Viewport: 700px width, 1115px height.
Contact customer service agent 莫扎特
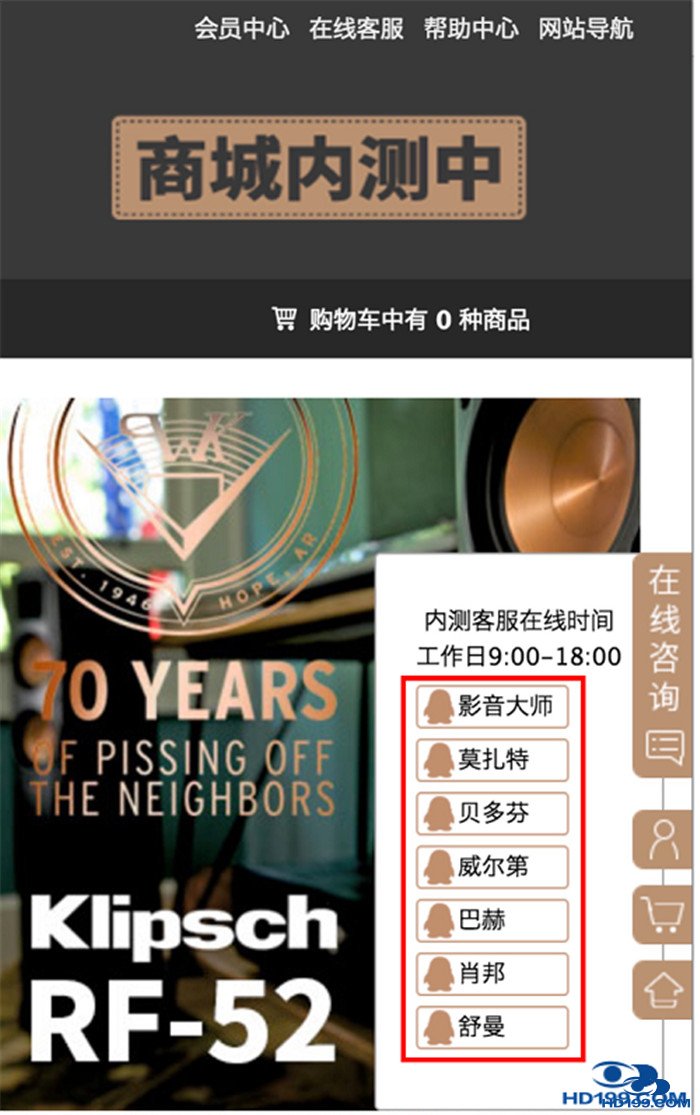[492, 760]
